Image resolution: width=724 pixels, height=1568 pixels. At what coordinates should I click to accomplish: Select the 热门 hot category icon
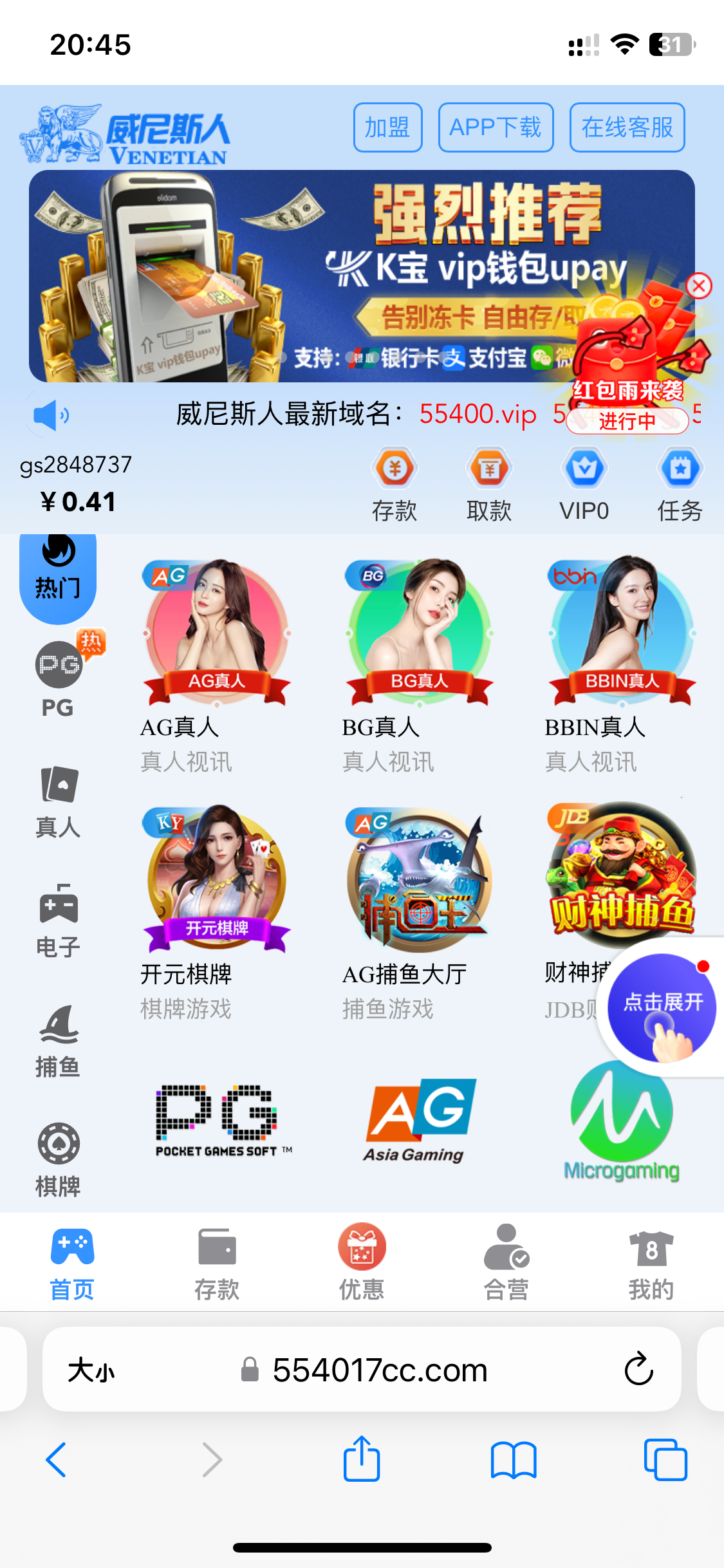pyautogui.click(x=58, y=573)
